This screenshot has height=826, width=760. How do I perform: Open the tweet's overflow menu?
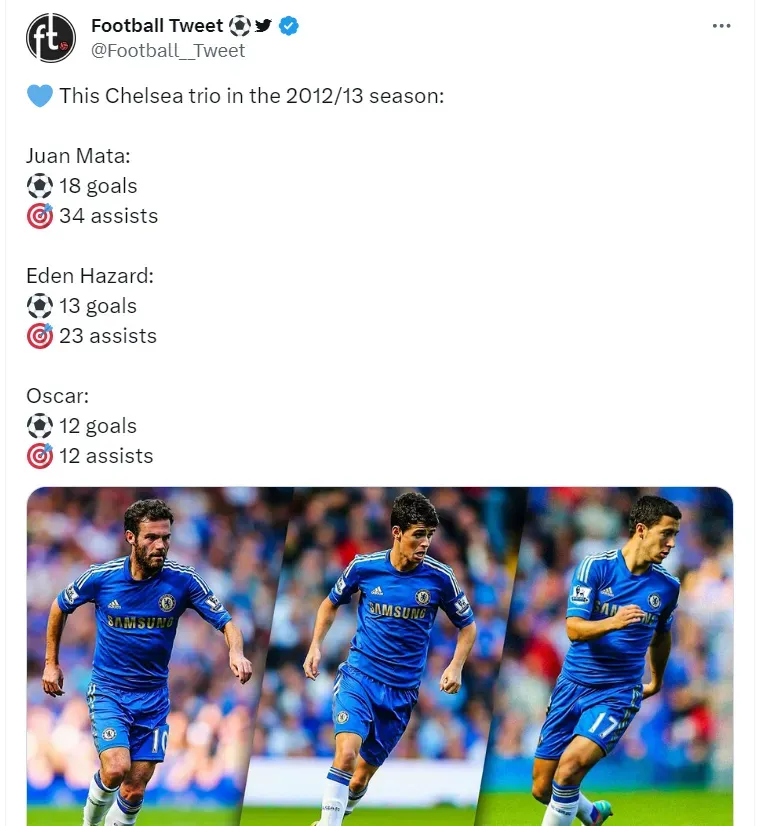pos(721,26)
